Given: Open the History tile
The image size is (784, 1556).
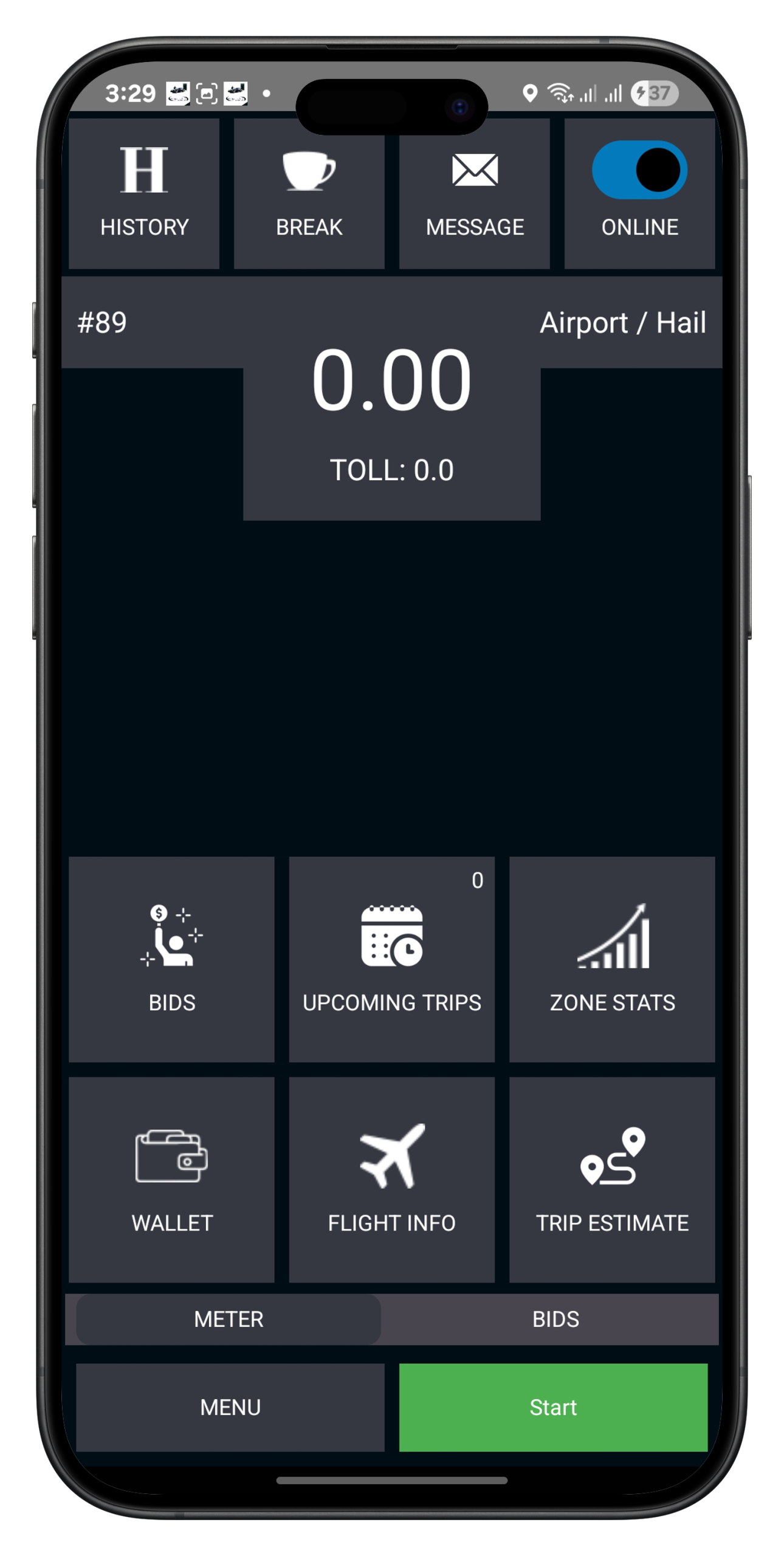Looking at the screenshot, I should pyautogui.click(x=144, y=193).
